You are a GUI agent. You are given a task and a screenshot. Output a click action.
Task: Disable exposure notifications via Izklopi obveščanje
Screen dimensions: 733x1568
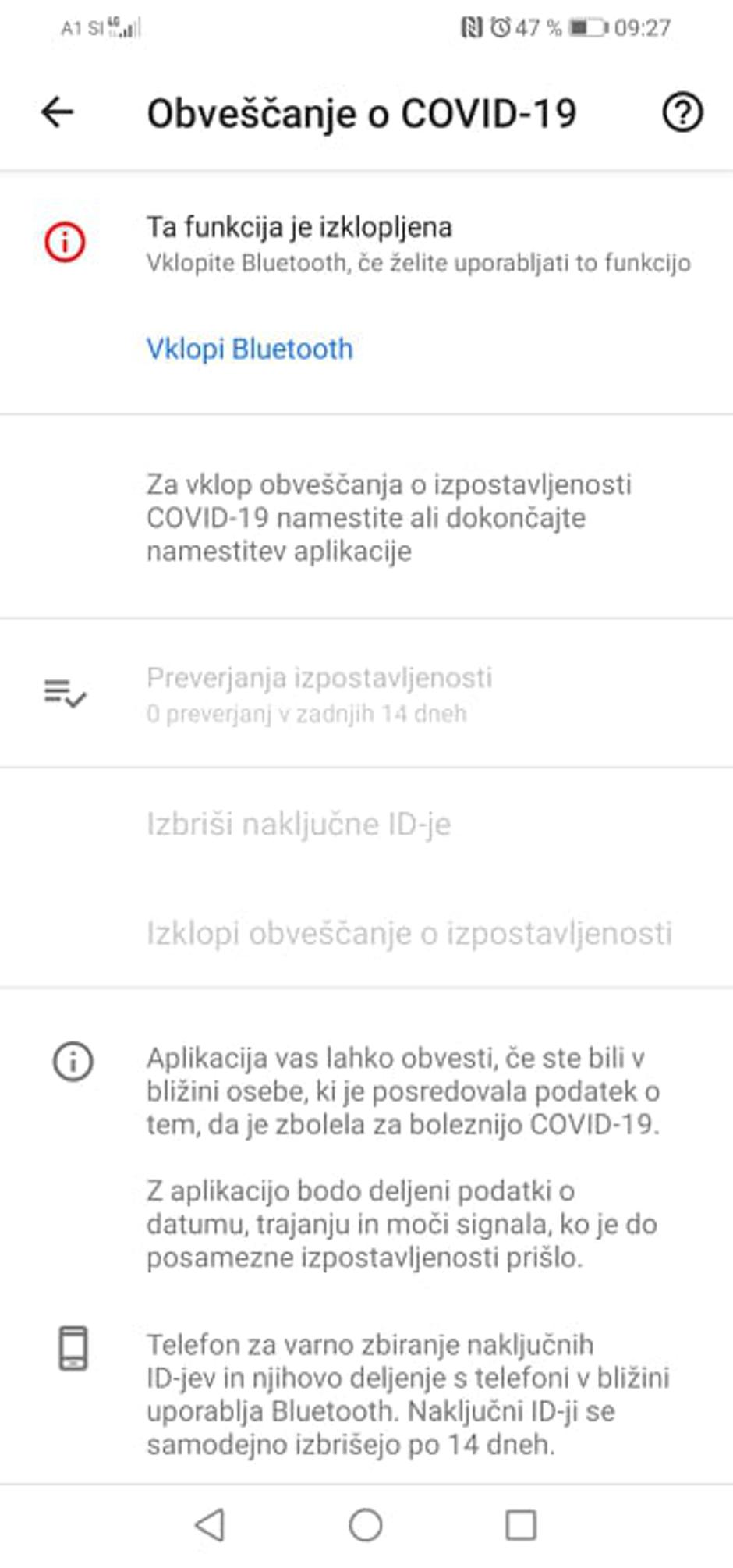coord(409,934)
